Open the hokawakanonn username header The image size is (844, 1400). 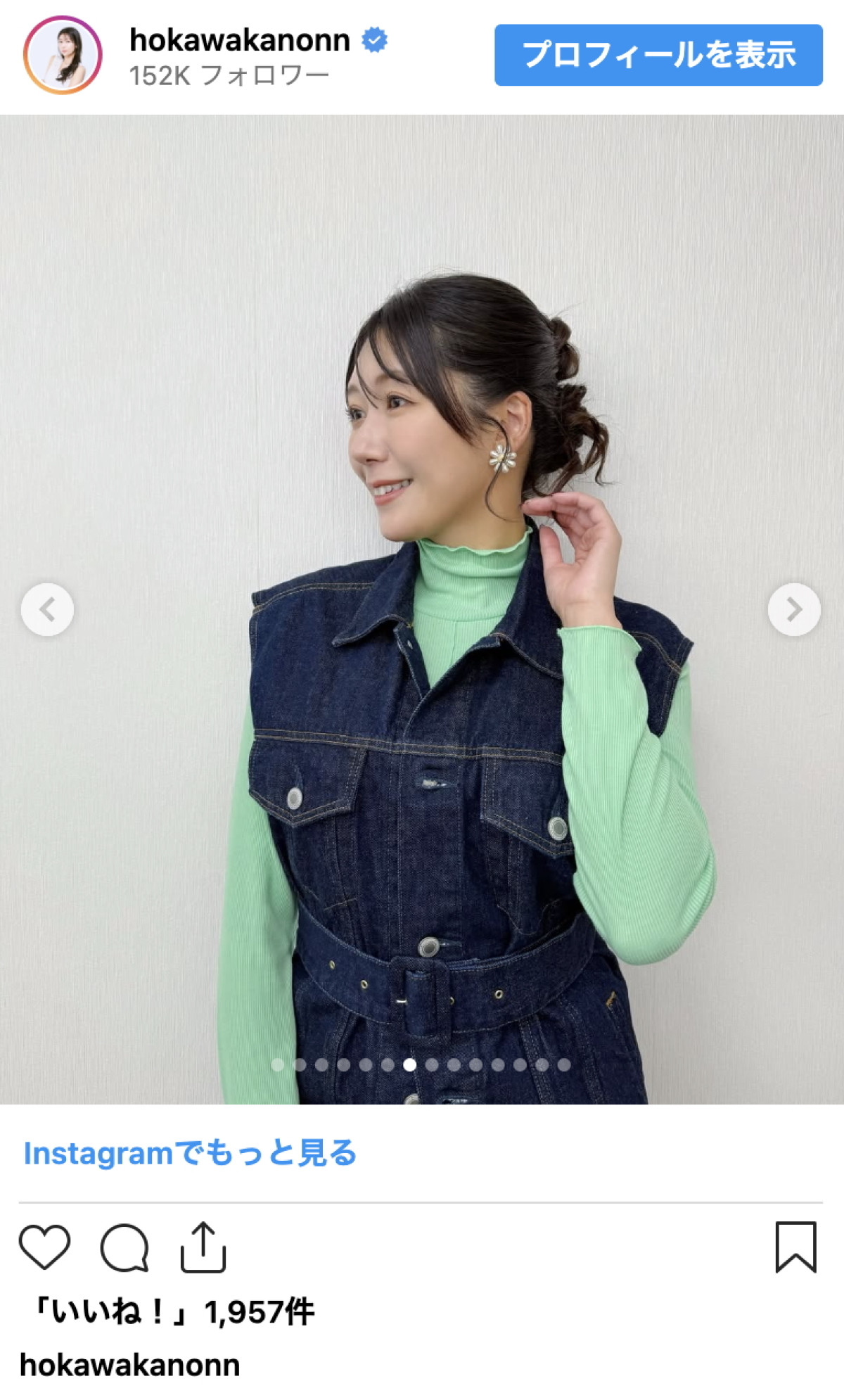242,41
